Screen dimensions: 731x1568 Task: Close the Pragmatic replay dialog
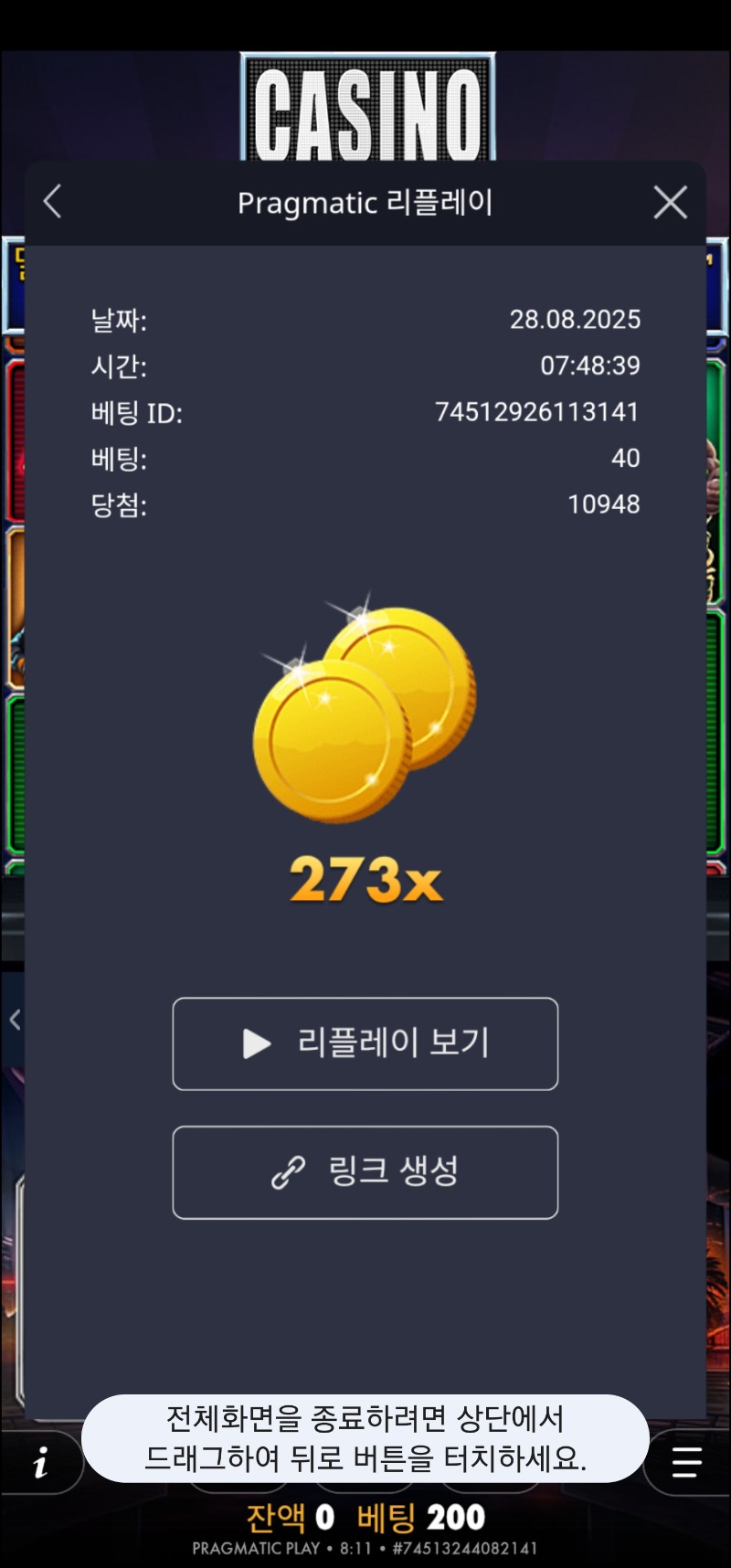click(x=671, y=202)
